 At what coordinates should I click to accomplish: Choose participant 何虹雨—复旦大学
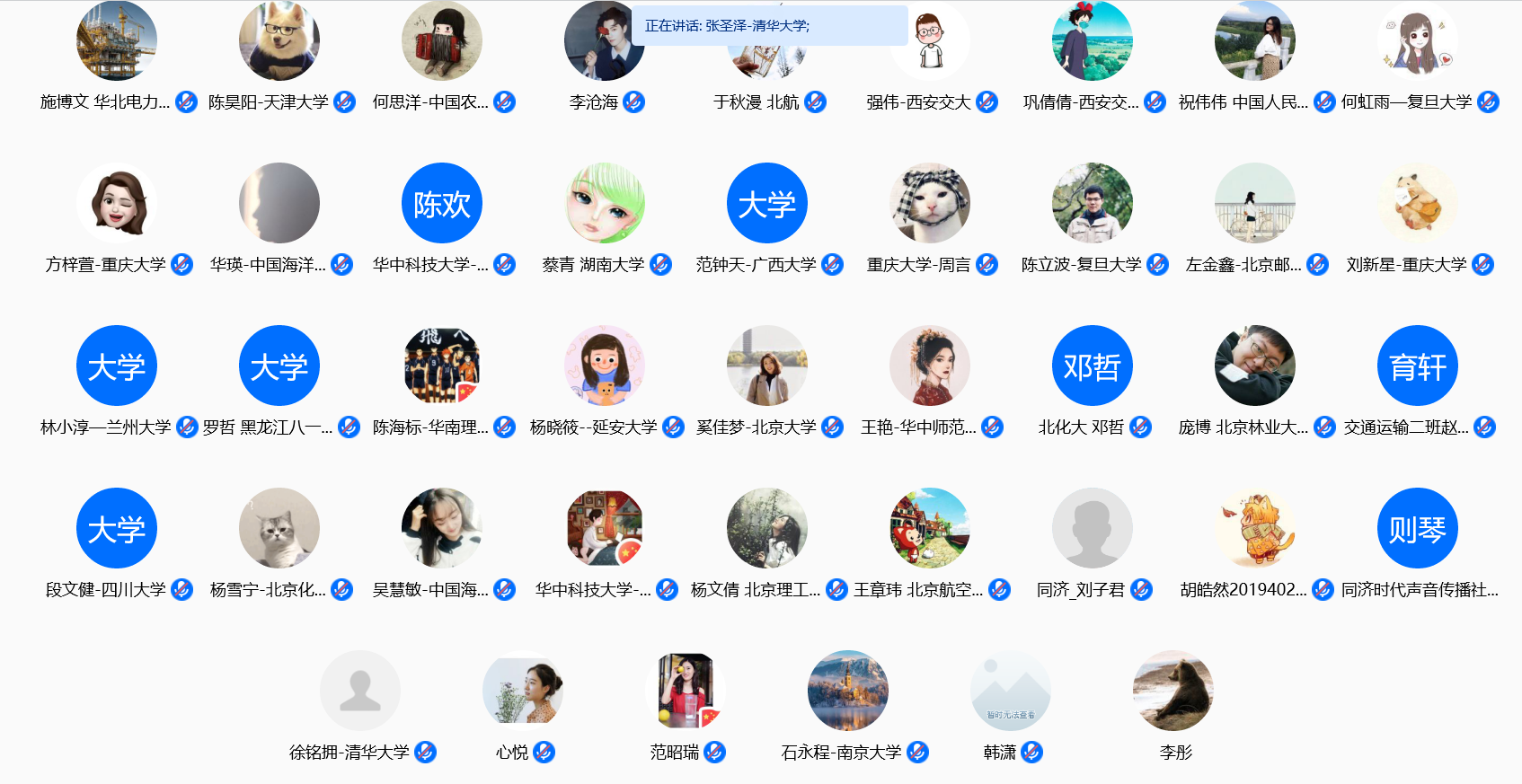(x=1418, y=41)
